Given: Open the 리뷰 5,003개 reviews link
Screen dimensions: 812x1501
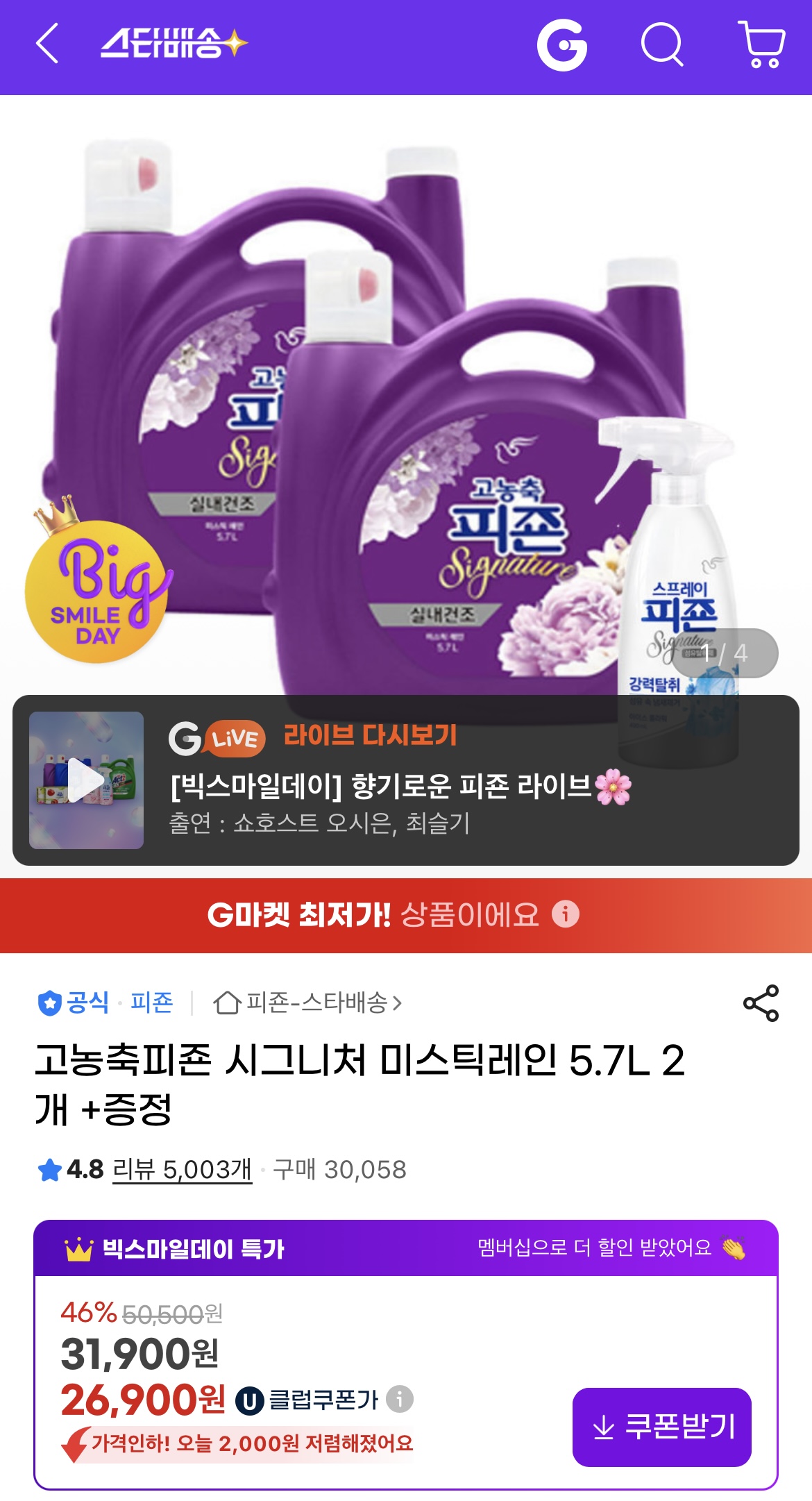Looking at the screenshot, I should [182, 1170].
